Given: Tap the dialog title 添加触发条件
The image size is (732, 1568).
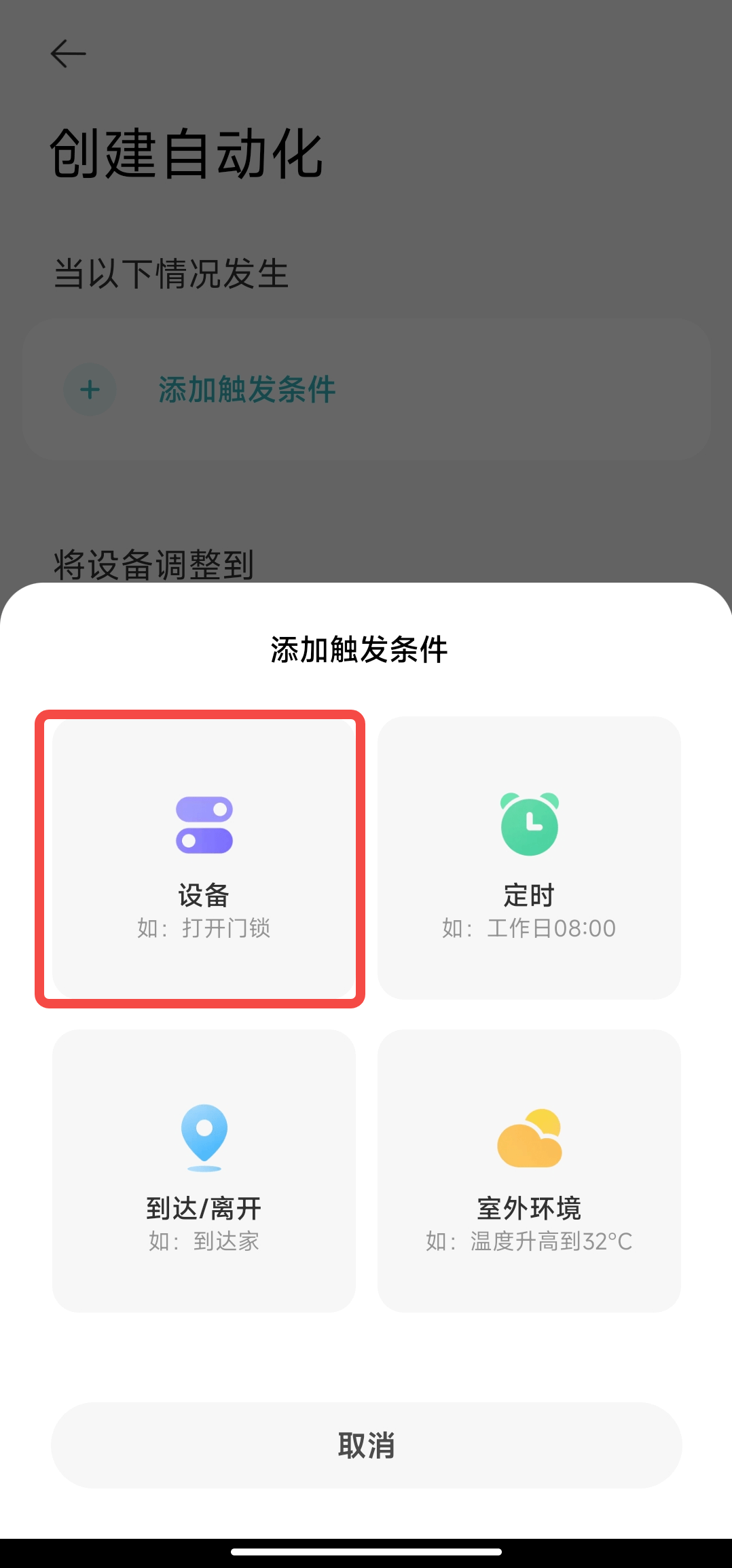Looking at the screenshot, I should (x=366, y=649).
